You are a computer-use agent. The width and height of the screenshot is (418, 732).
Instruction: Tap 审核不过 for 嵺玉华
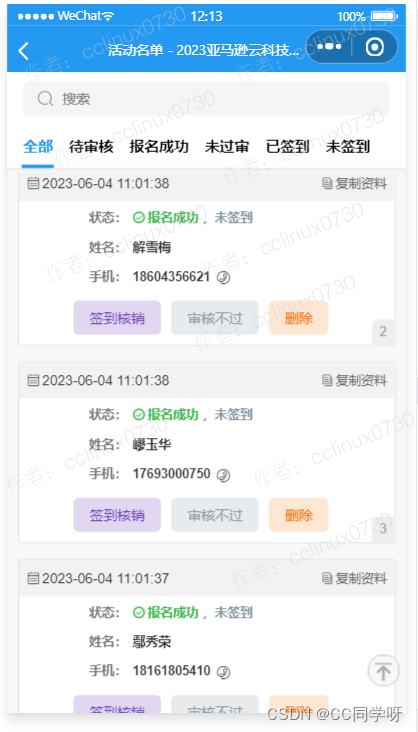pos(215,514)
